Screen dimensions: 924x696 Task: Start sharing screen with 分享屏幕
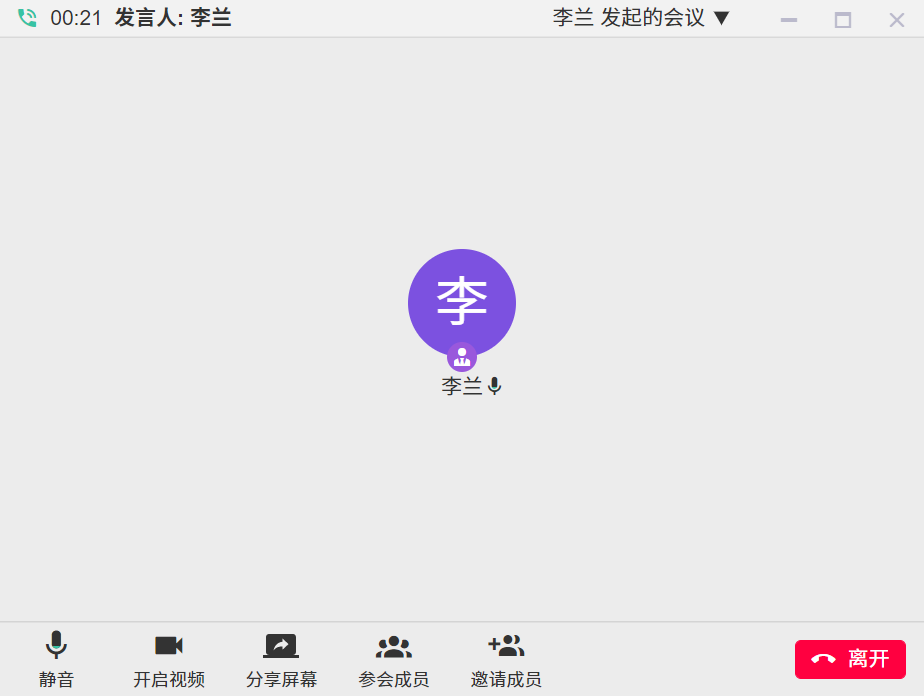(281, 659)
